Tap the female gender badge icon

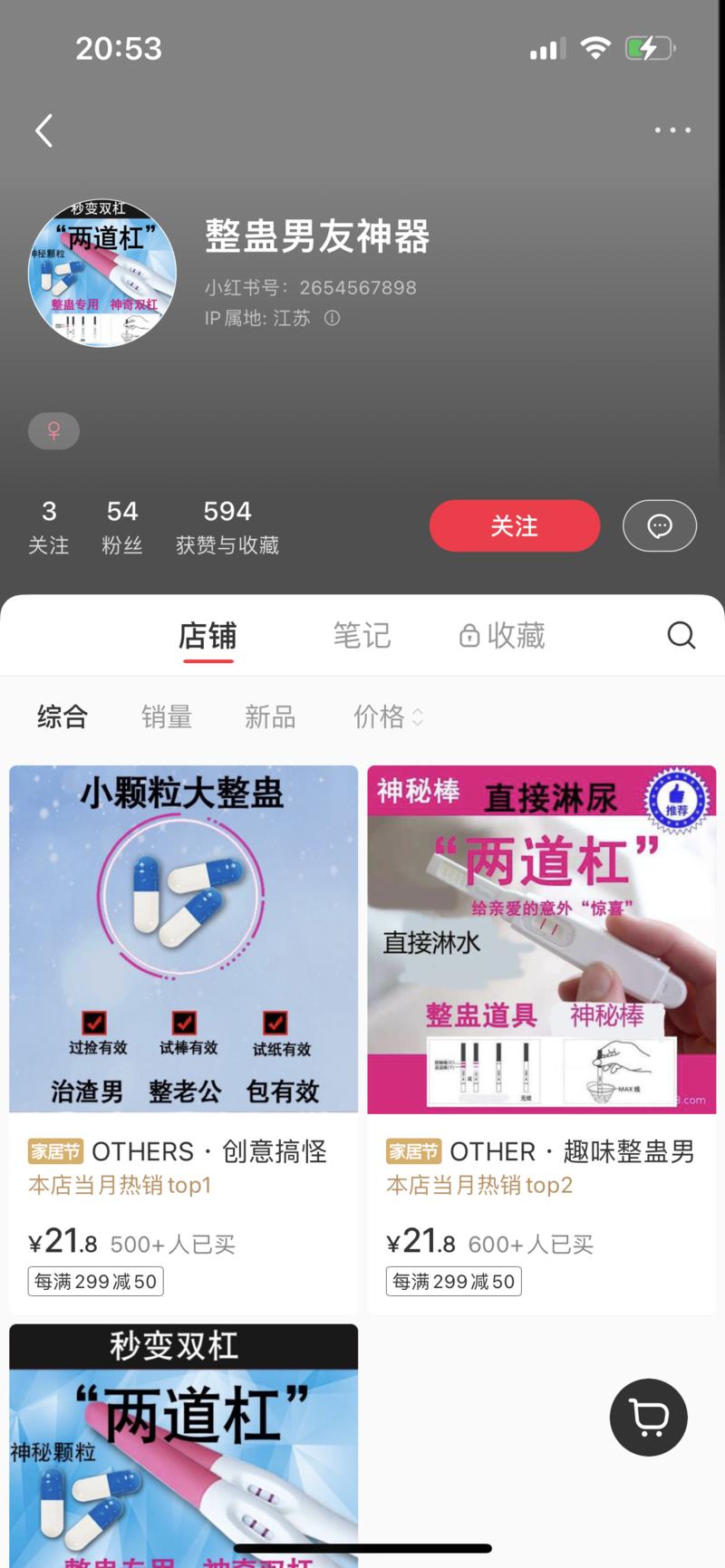click(x=53, y=430)
